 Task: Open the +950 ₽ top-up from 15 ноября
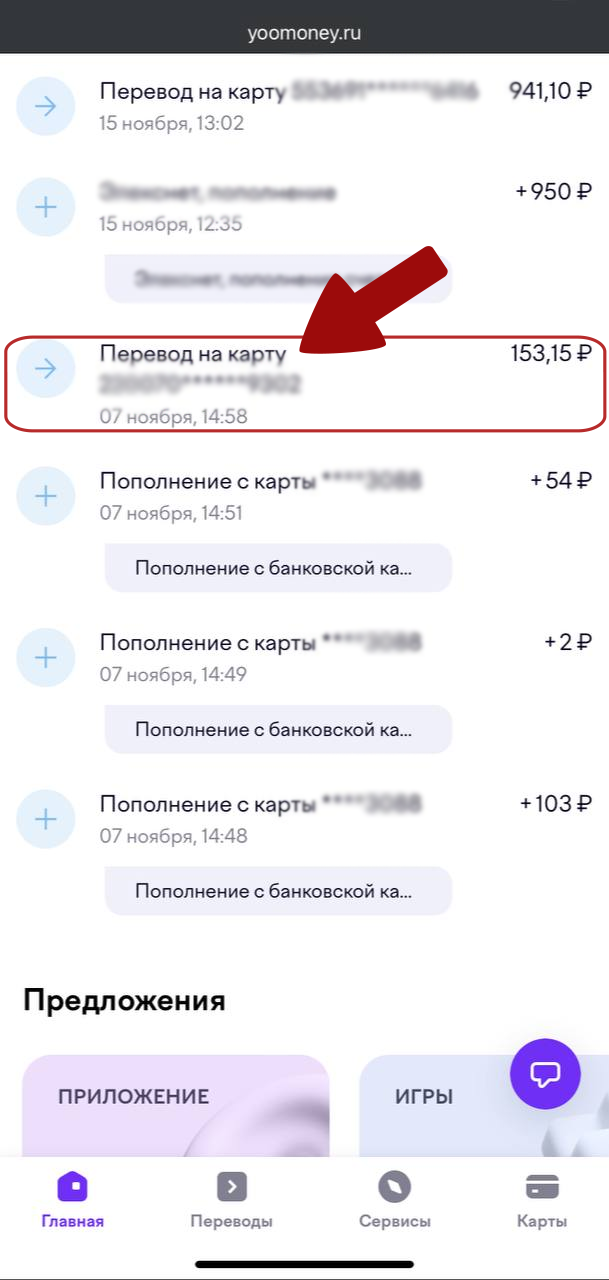point(300,207)
